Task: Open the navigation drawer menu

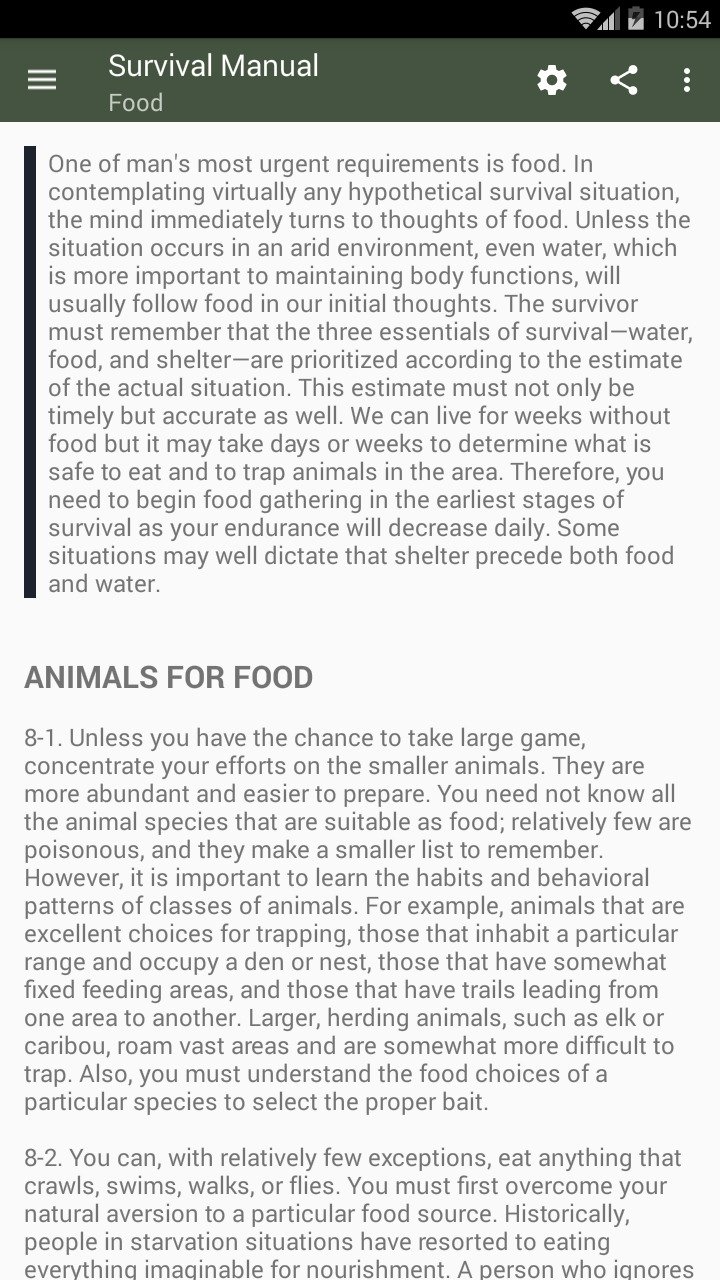Action: tap(42, 80)
